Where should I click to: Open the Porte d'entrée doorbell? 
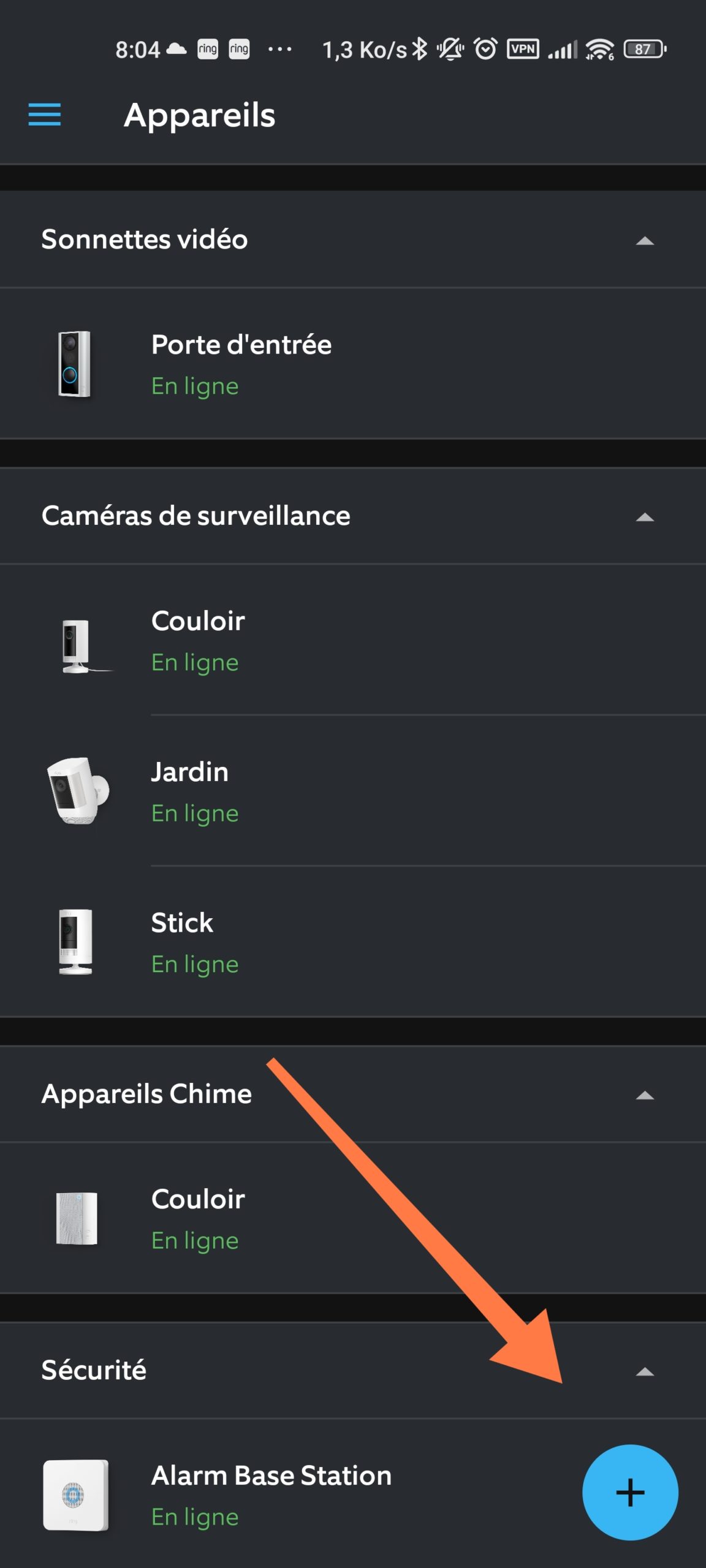[x=353, y=364]
